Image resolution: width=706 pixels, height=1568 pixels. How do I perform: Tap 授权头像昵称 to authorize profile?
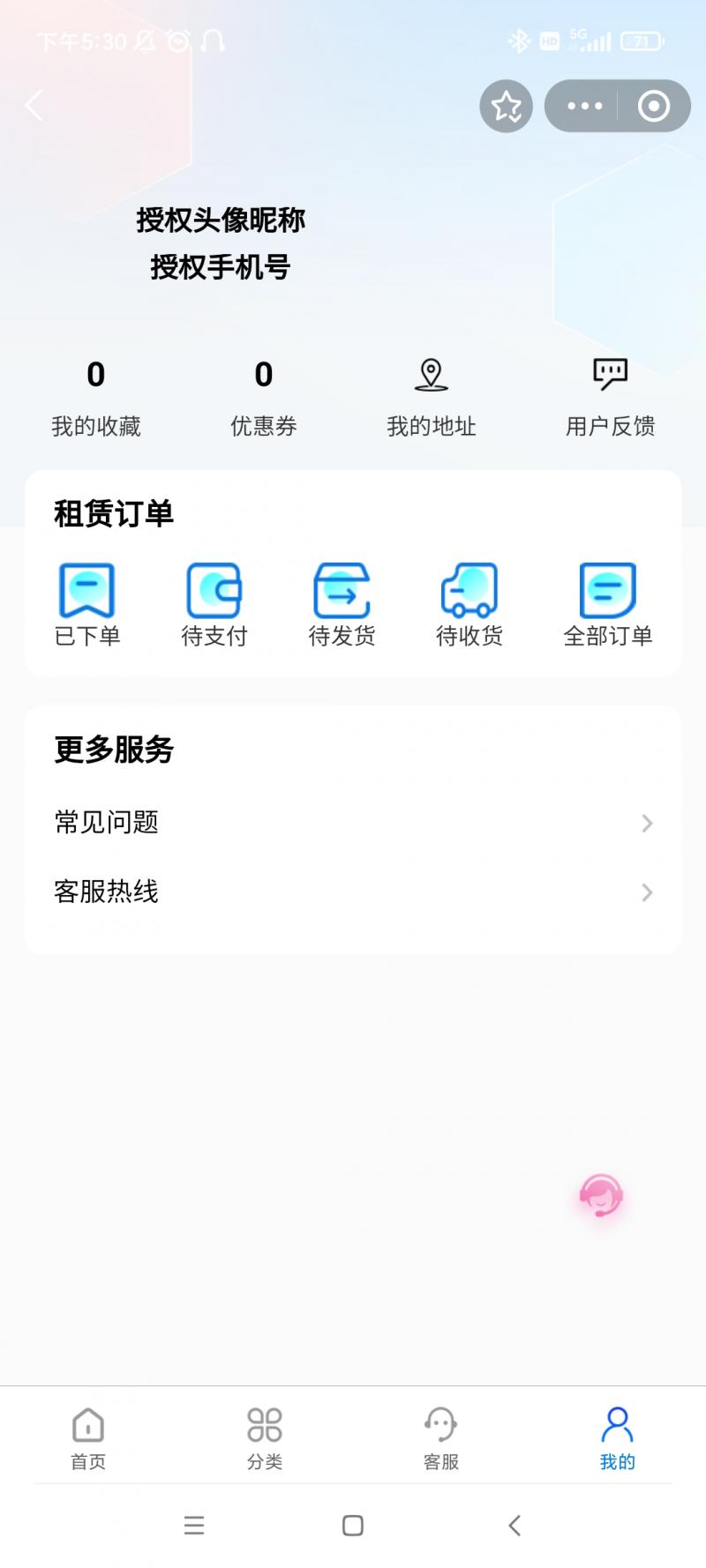click(221, 220)
